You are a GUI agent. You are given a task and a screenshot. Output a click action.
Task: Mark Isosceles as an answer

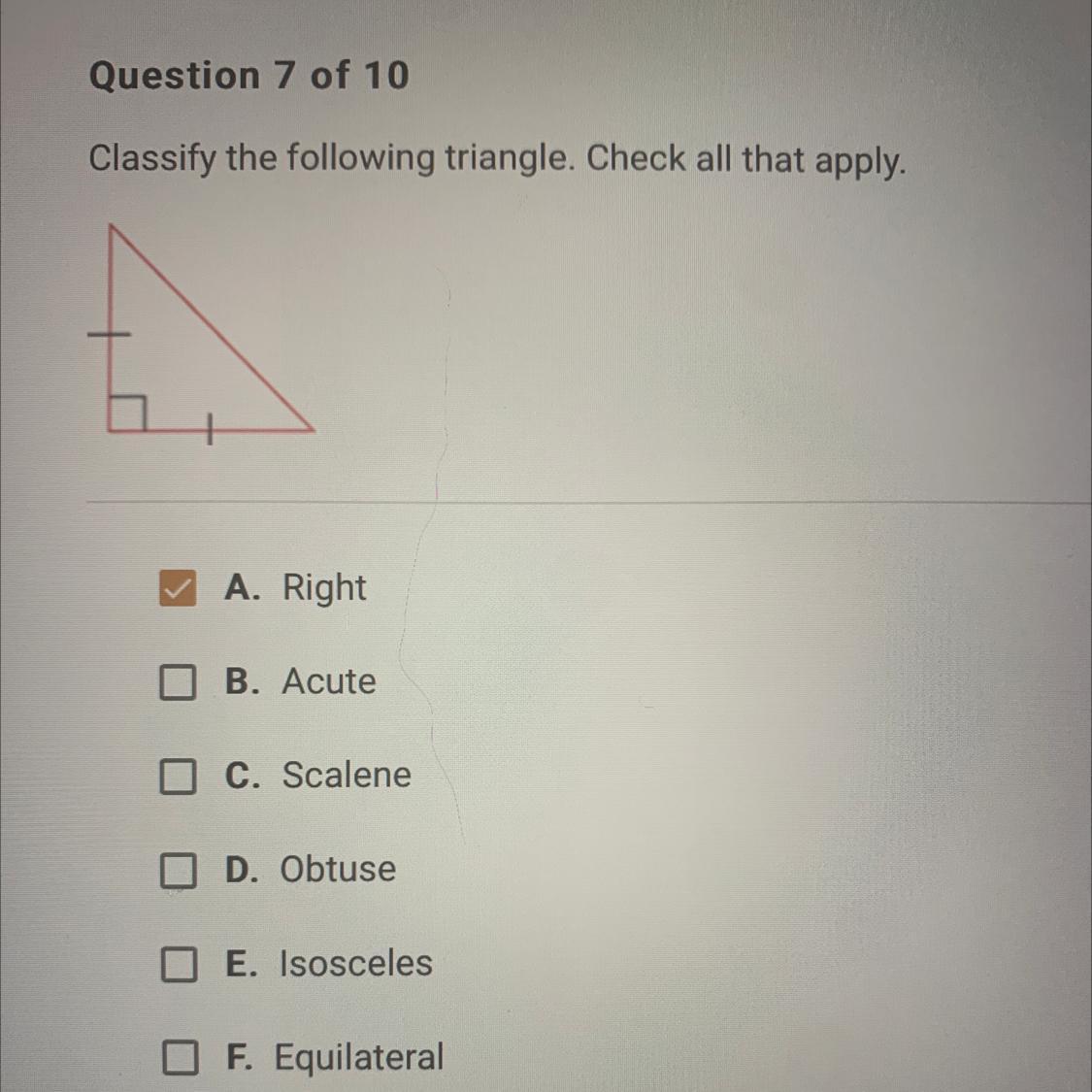[x=177, y=964]
